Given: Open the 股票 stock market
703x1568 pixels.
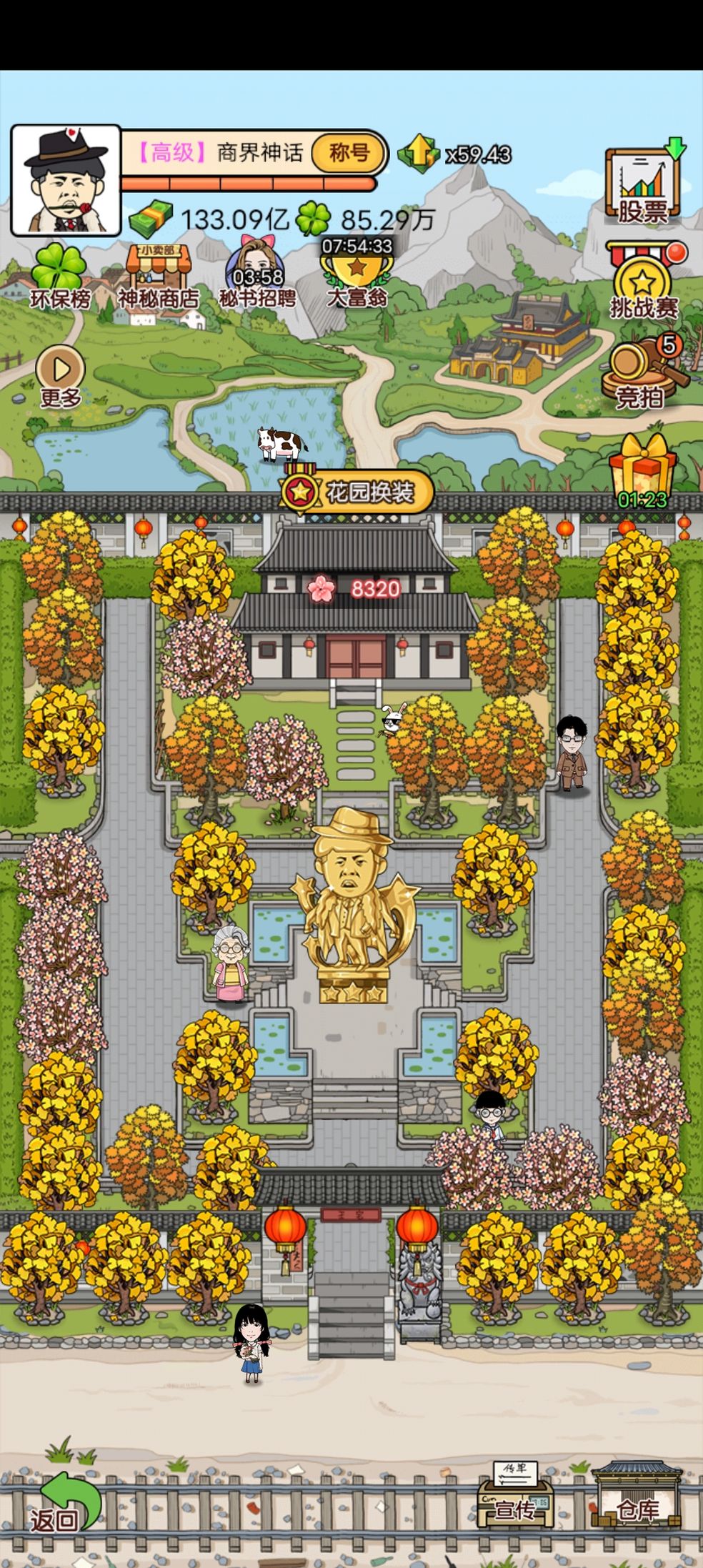Looking at the screenshot, I should [642, 184].
